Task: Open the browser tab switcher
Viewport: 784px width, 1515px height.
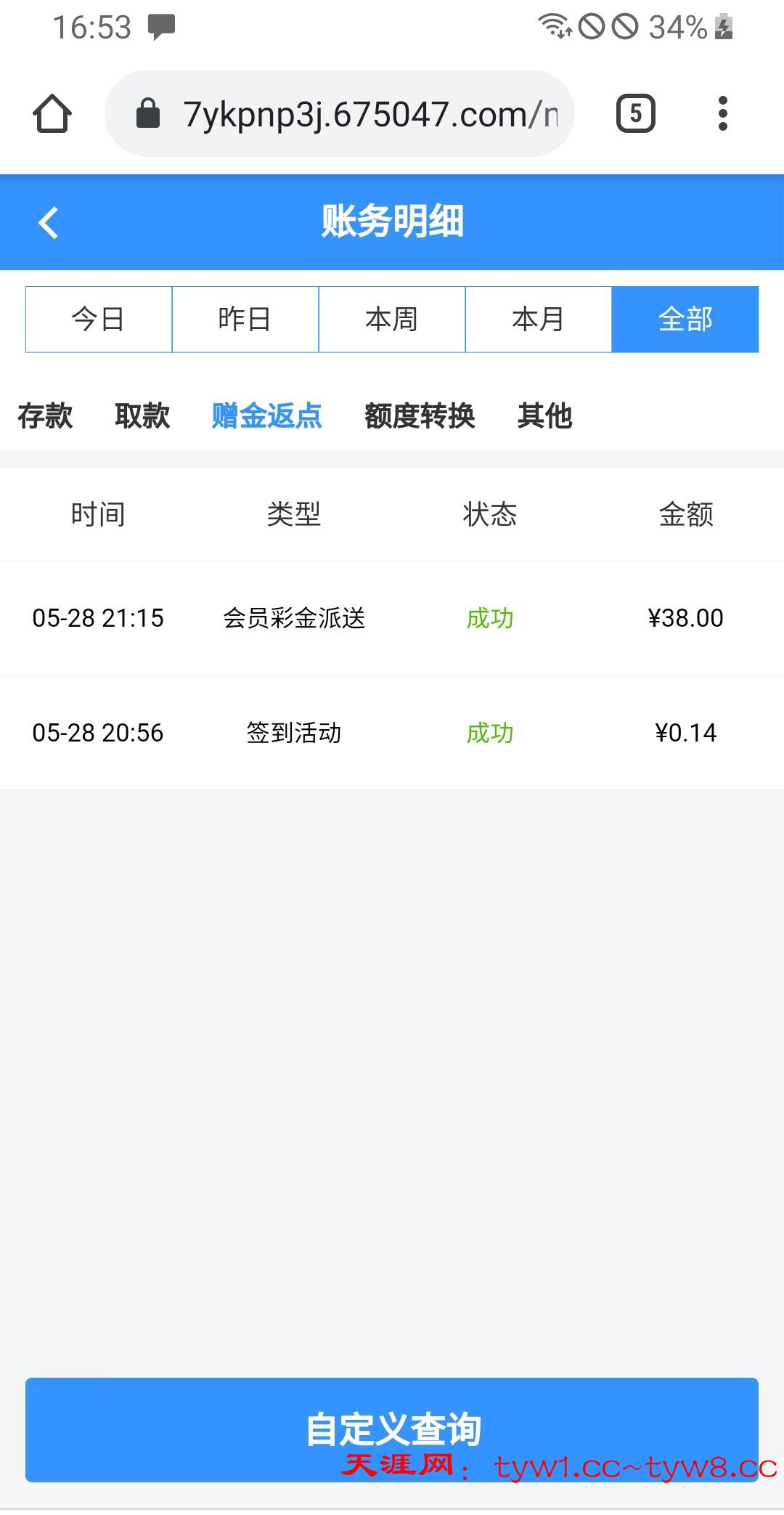Action: coord(636,113)
